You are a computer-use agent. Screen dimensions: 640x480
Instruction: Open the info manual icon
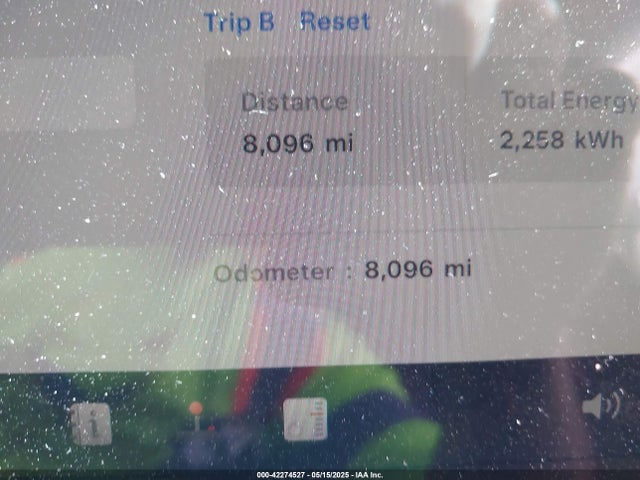tap(91, 425)
